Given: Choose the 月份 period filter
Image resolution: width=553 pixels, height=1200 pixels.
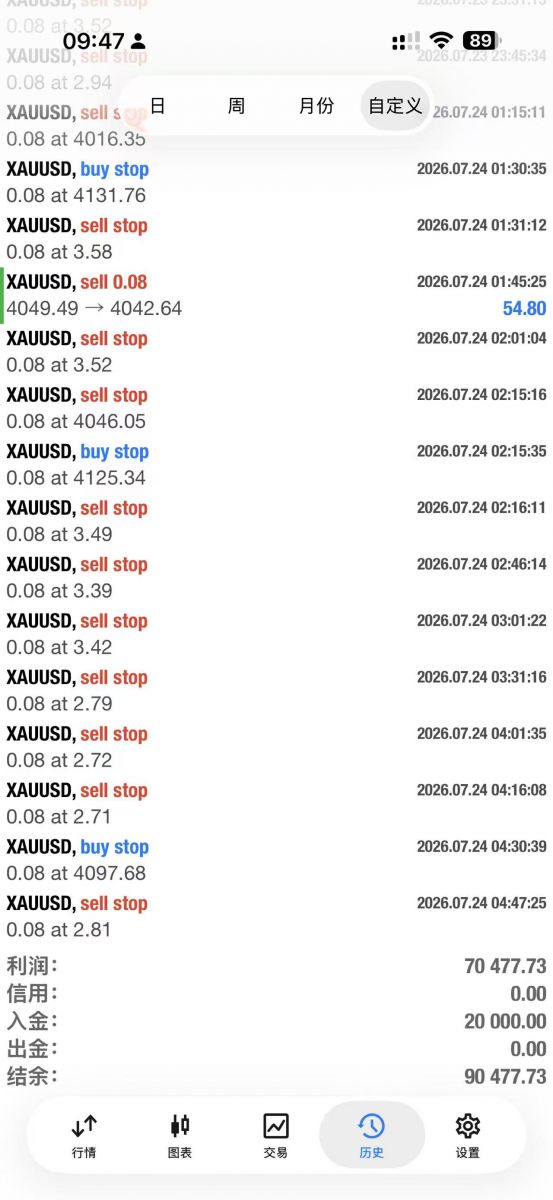Looking at the screenshot, I should 316,105.
